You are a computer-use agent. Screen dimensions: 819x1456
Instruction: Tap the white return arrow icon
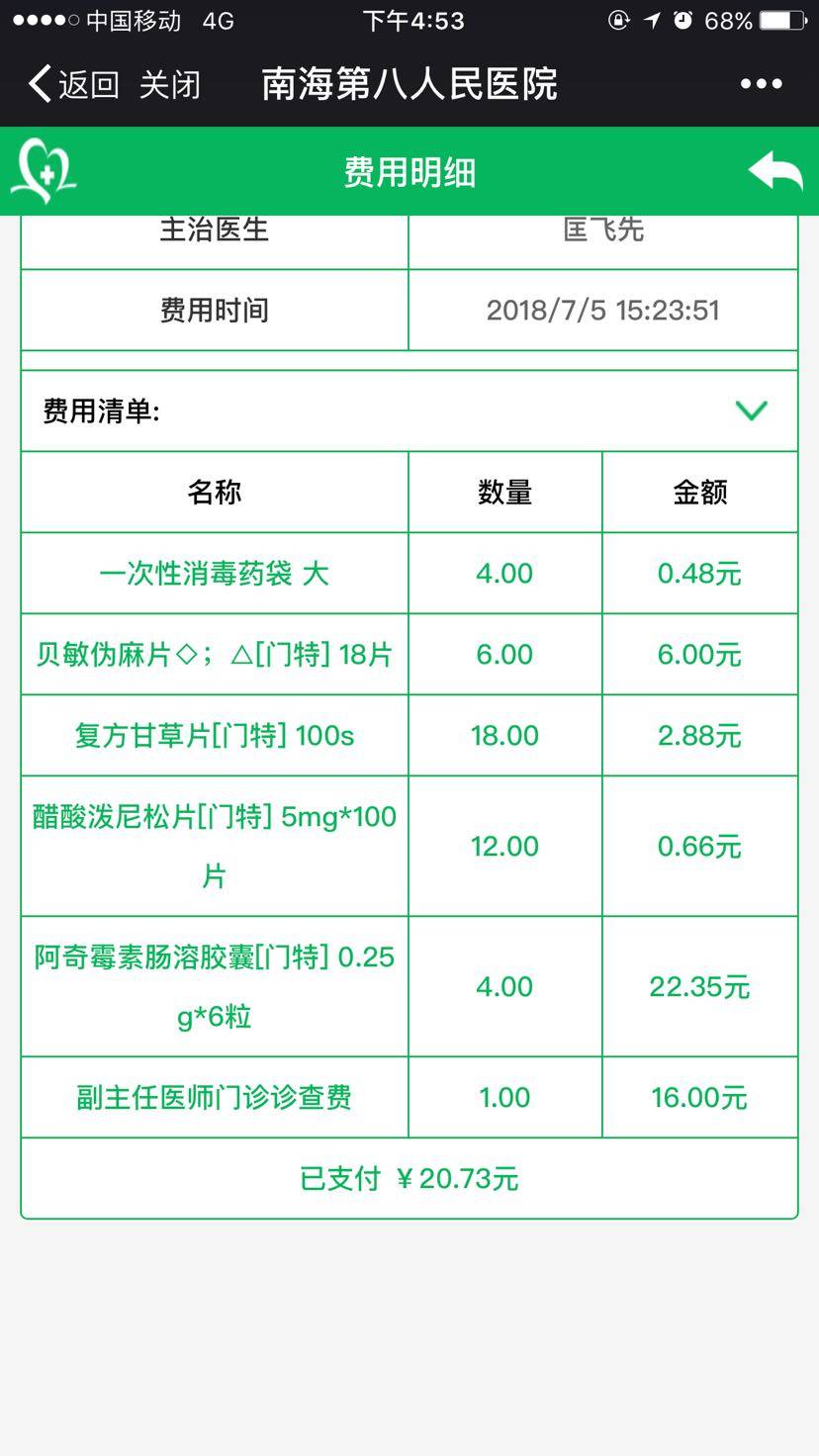coord(774,171)
